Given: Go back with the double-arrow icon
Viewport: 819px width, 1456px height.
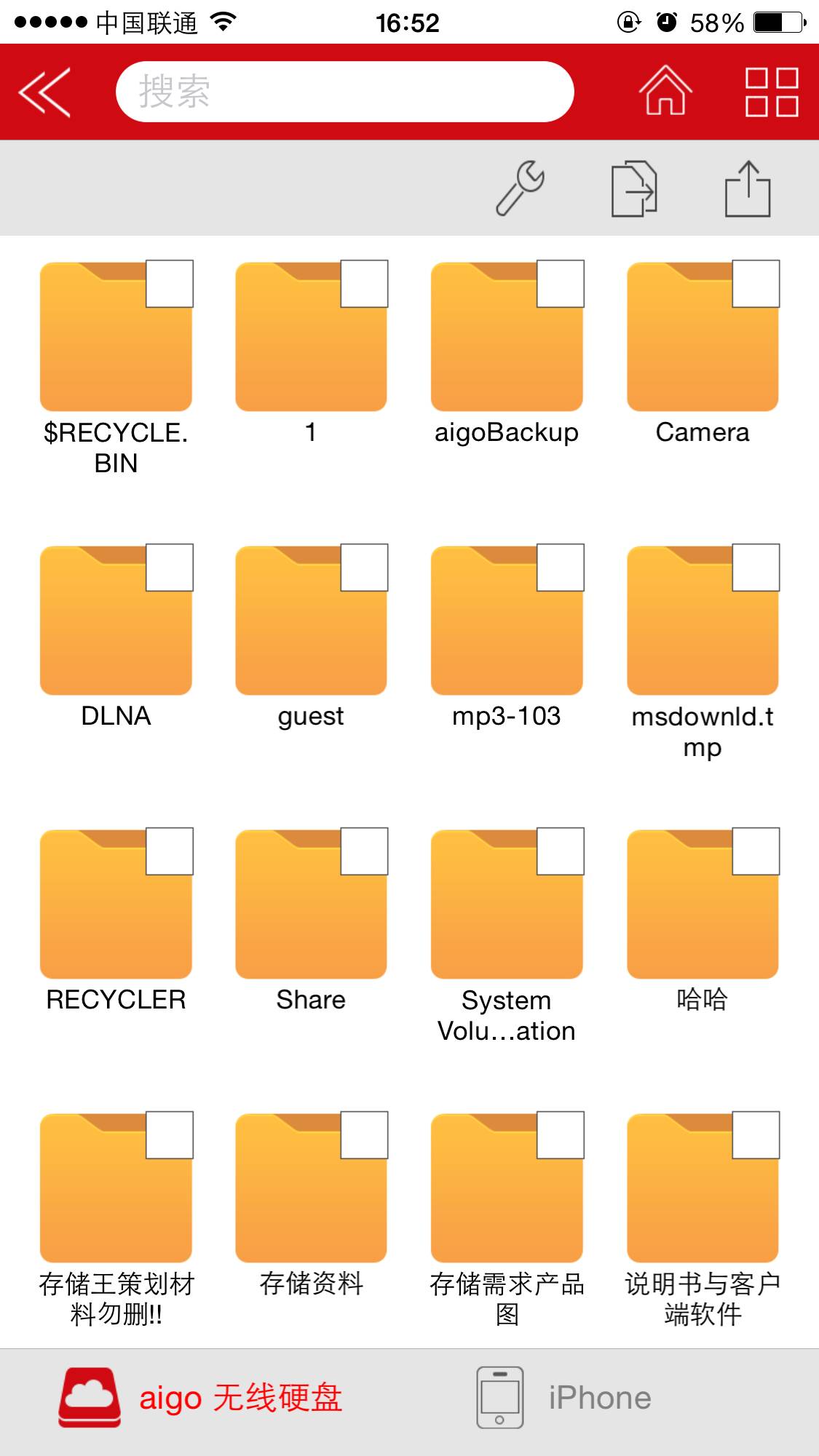Looking at the screenshot, I should coord(44,92).
